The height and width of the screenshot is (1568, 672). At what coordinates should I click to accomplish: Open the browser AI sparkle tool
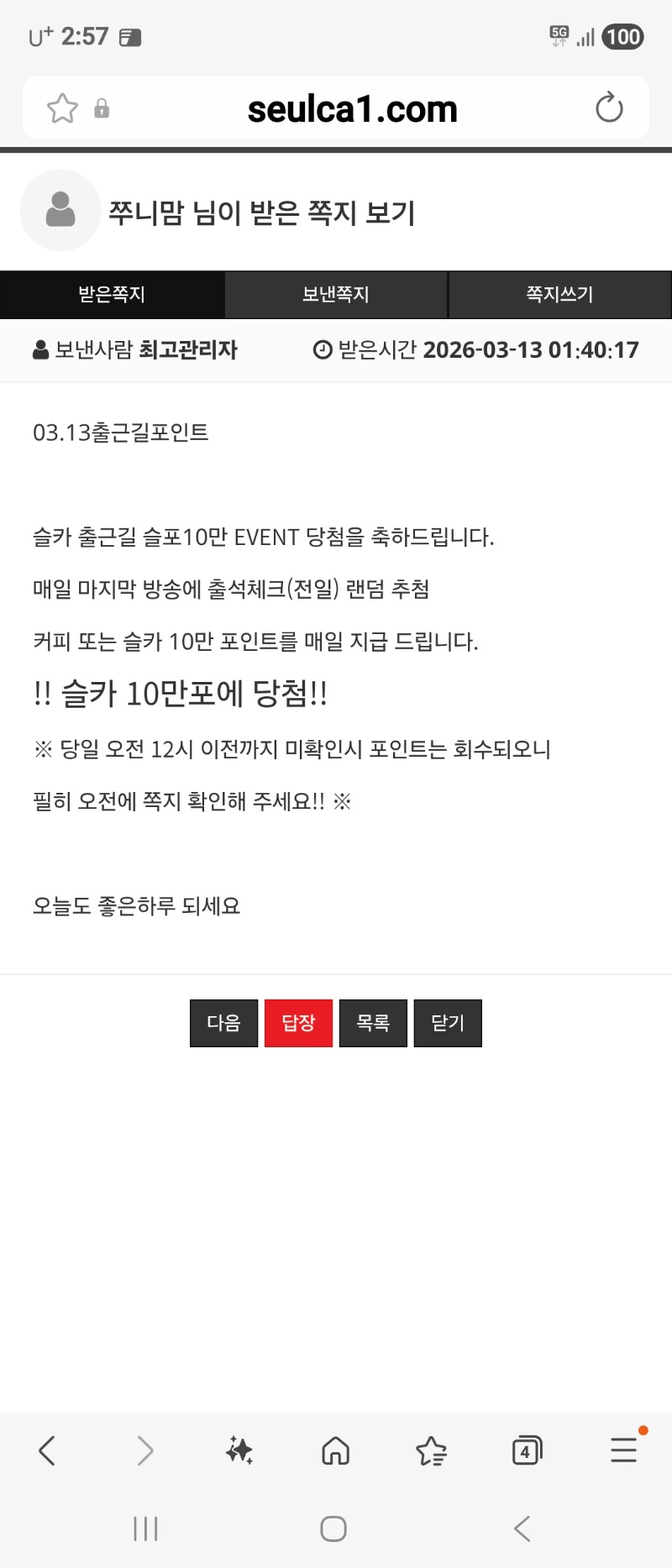239,1450
